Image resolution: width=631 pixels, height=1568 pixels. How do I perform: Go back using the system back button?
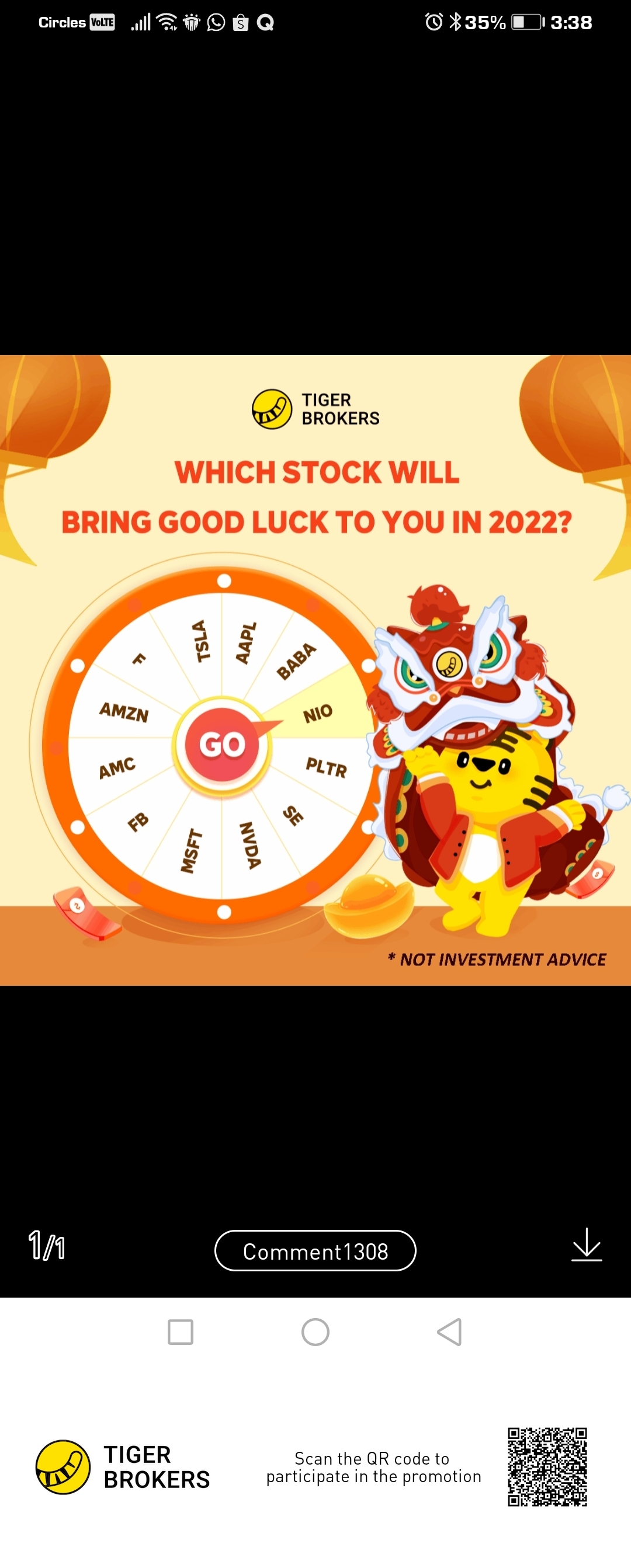449,1332
